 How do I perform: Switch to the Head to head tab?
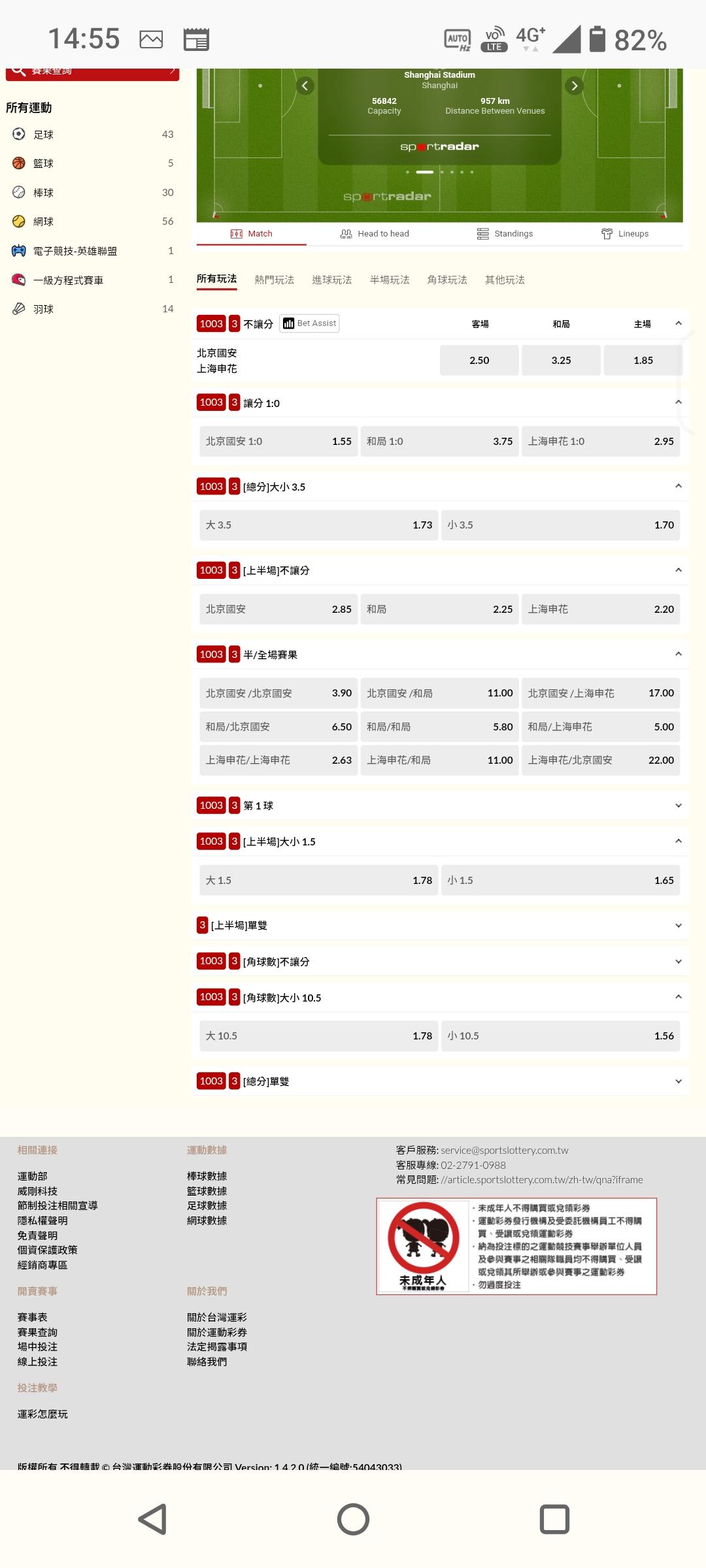pyautogui.click(x=375, y=234)
